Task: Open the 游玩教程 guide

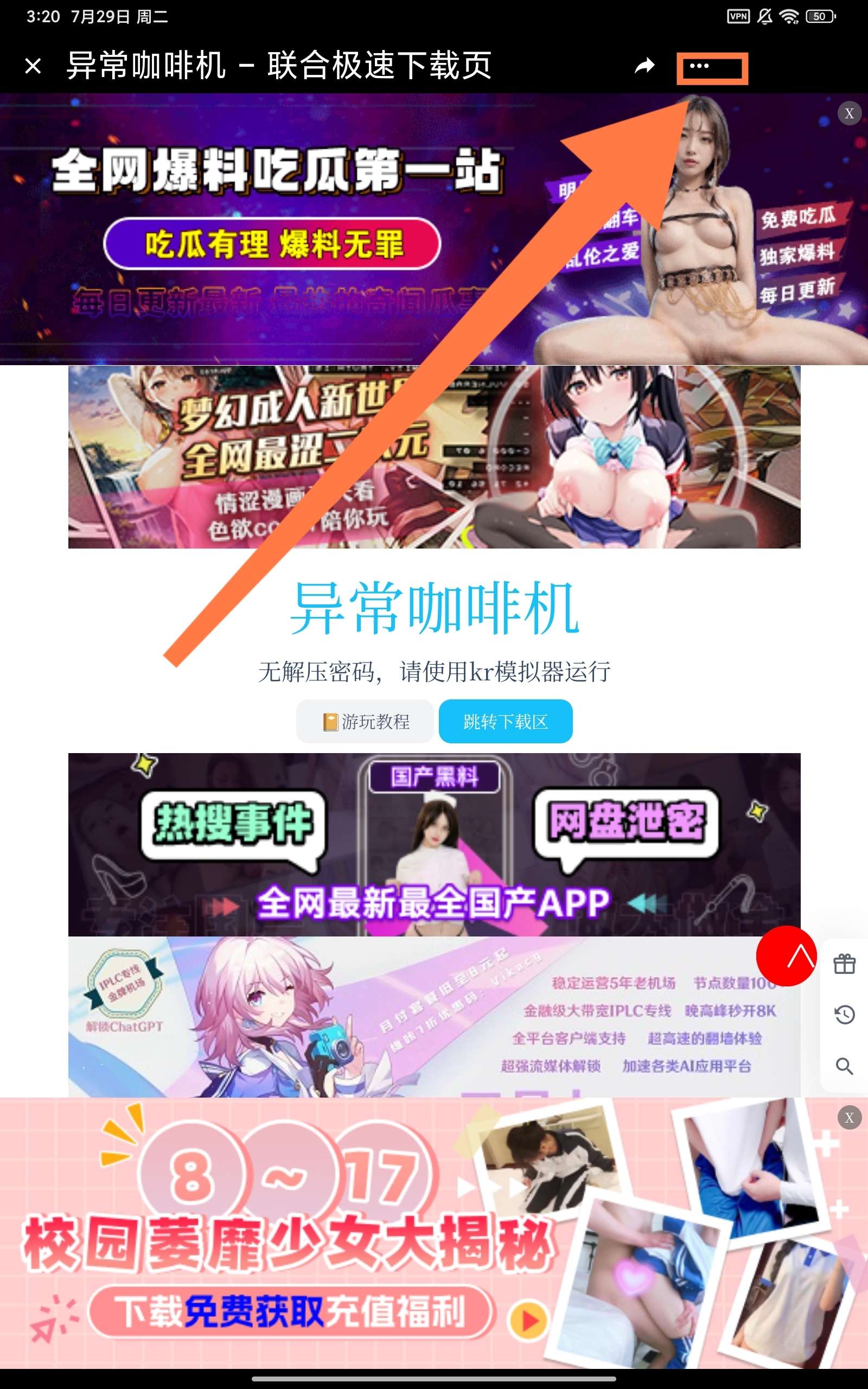Action: click(x=365, y=721)
